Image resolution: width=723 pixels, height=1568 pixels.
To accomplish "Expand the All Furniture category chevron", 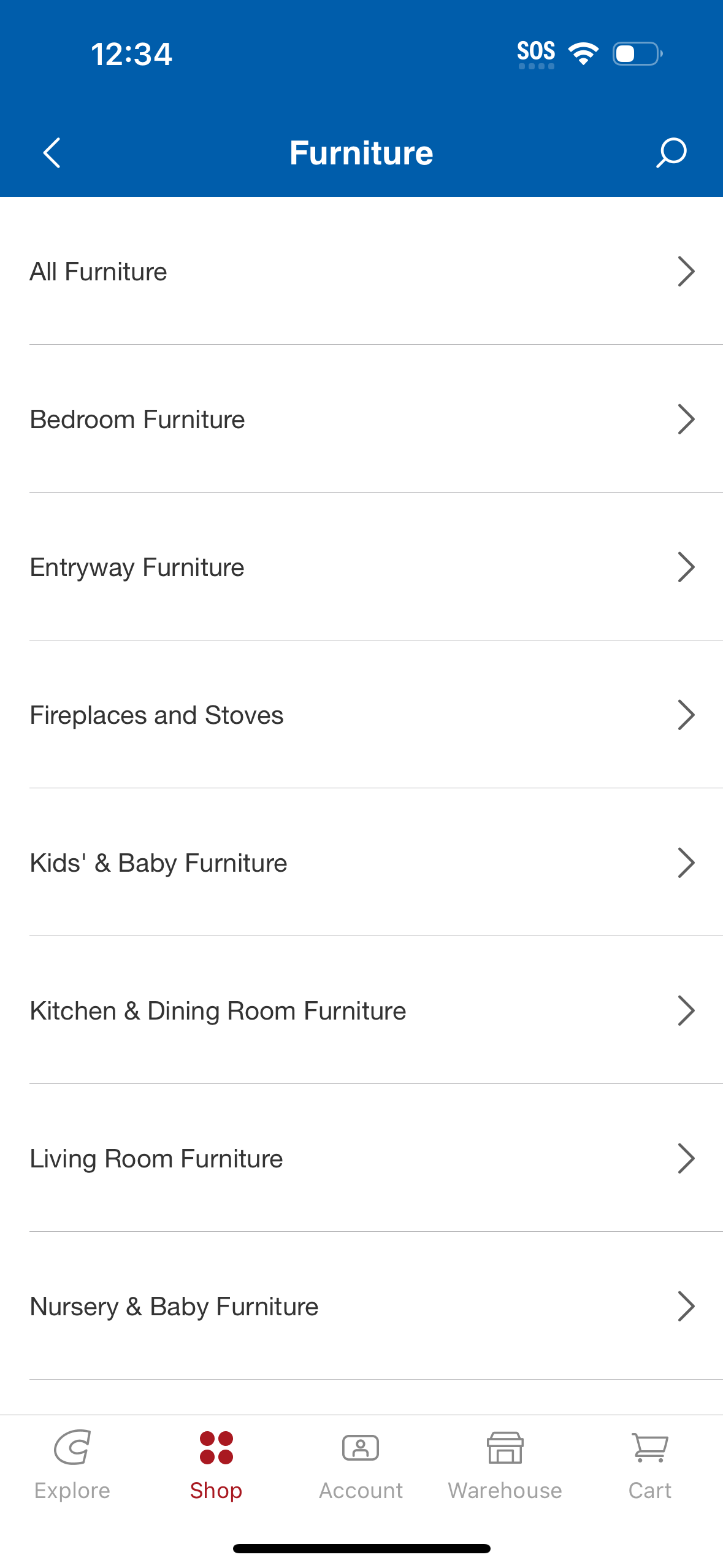I will tap(686, 271).
